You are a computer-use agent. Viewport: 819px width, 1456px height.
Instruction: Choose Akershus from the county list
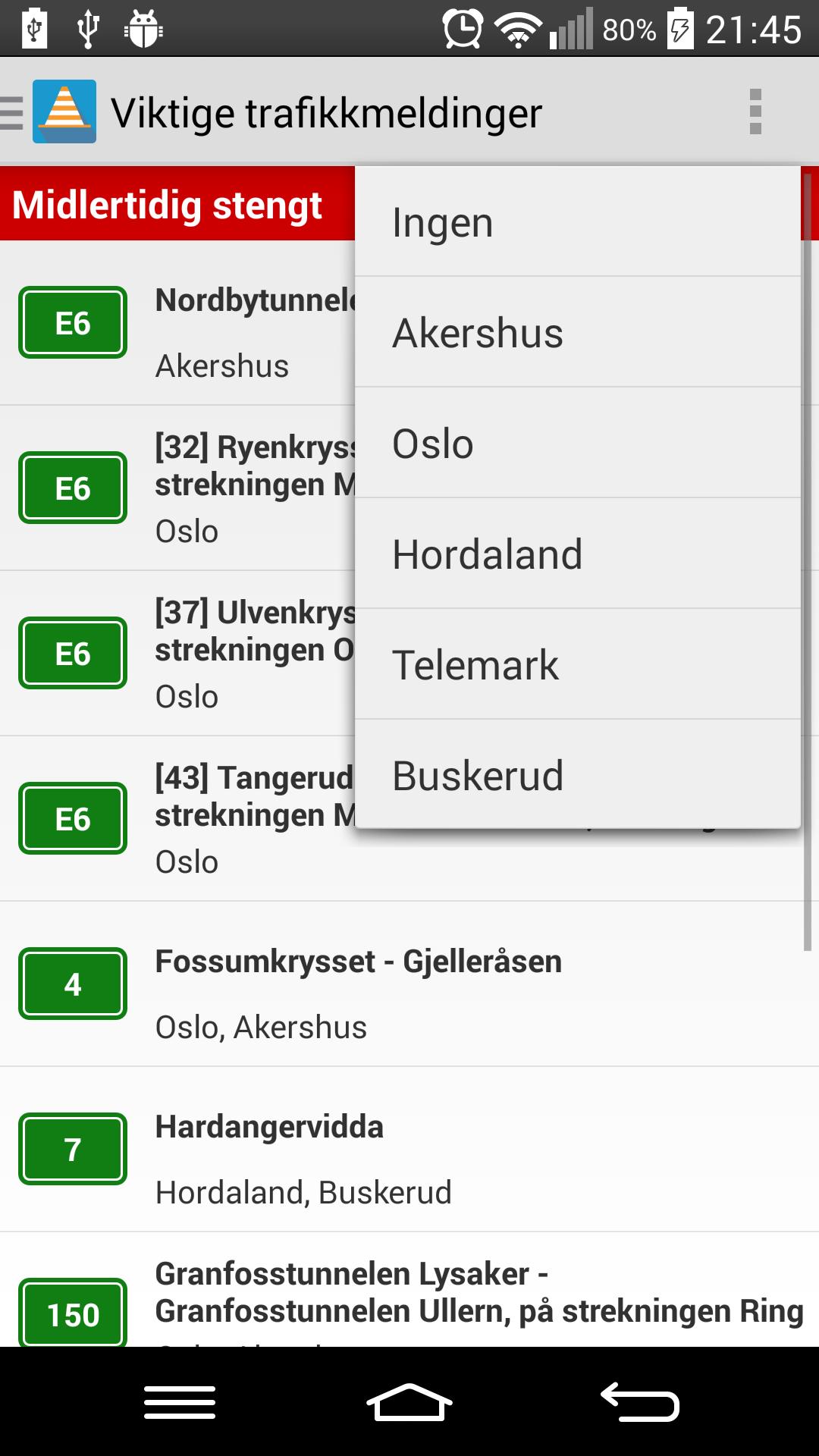pos(576,333)
